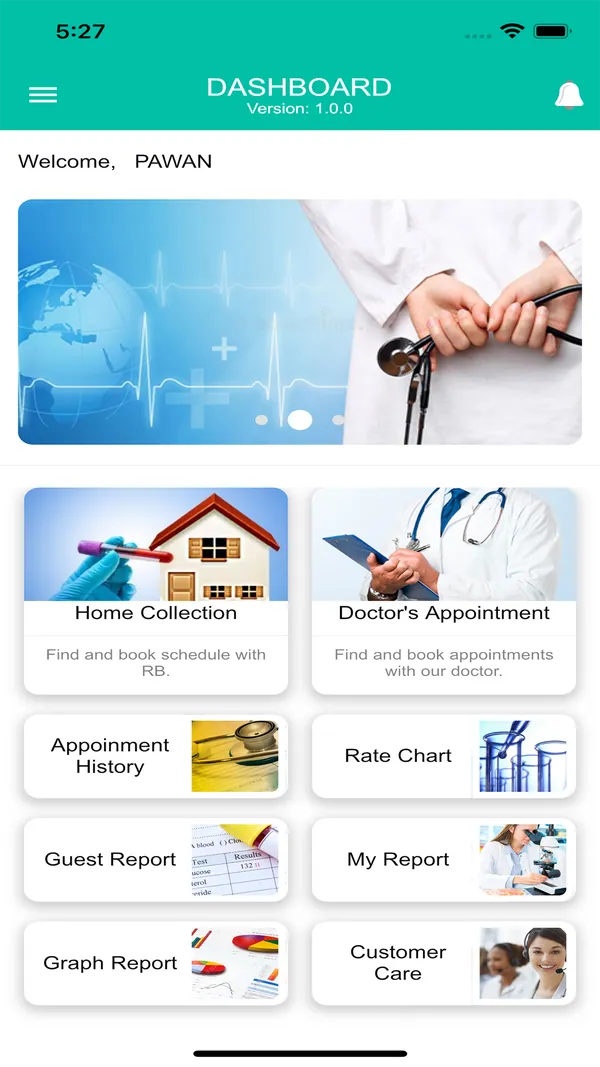600x1067 pixels.
Task: Open Guest Report
Action: (156, 859)
